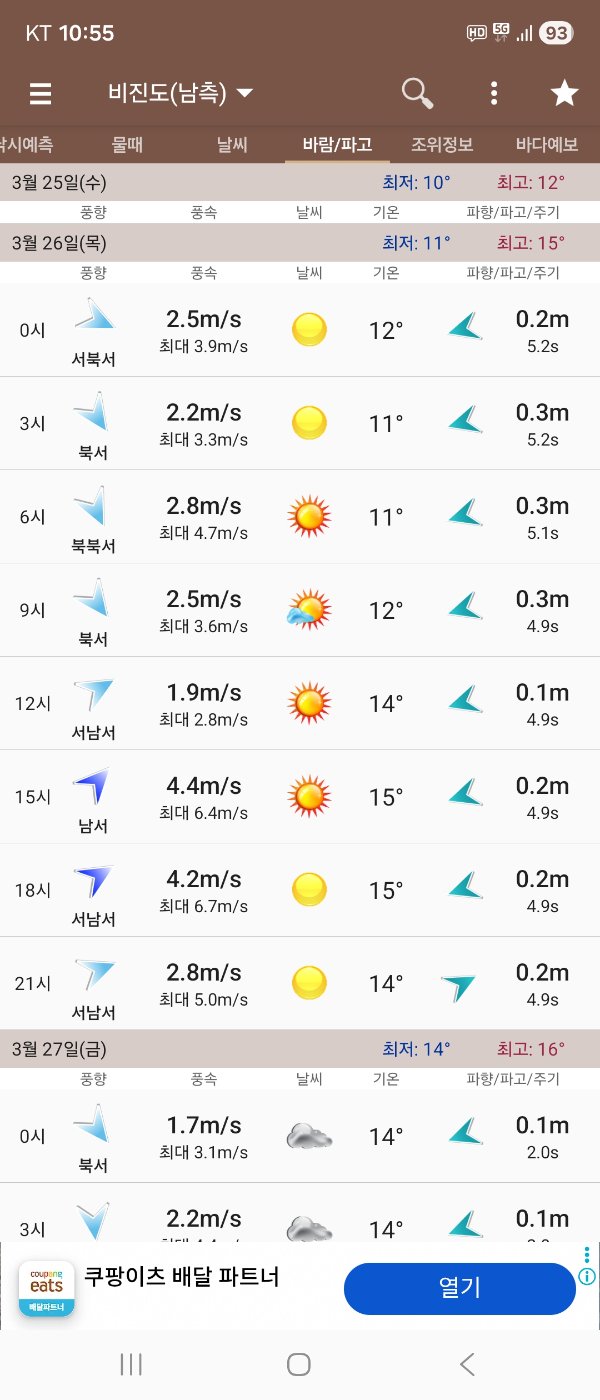
Task: Go back using system back button
Action: pyautogui.click(x=467, y=1364)
